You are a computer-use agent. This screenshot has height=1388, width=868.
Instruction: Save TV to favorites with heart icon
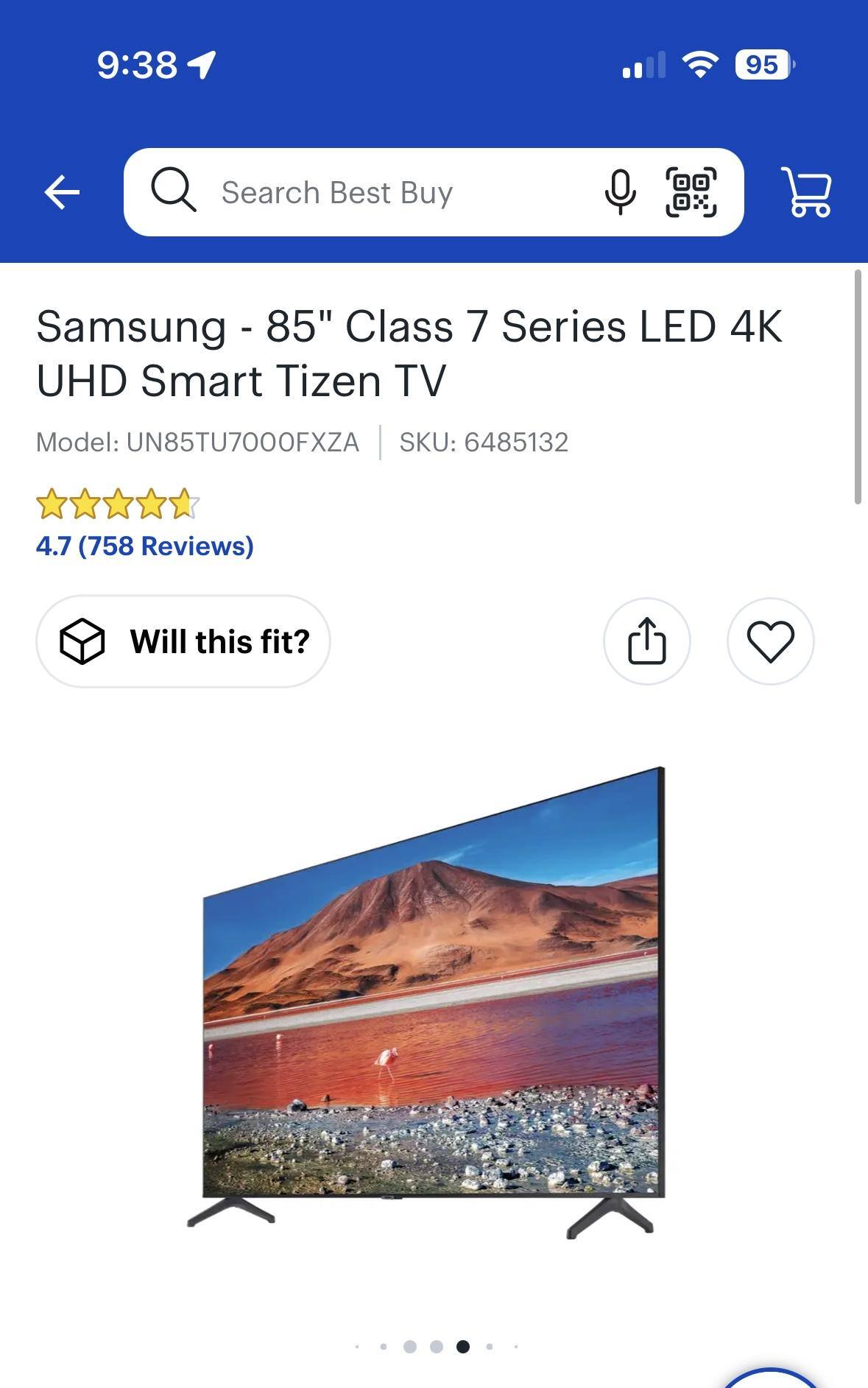pyautogui.click(x=772, y=641)
